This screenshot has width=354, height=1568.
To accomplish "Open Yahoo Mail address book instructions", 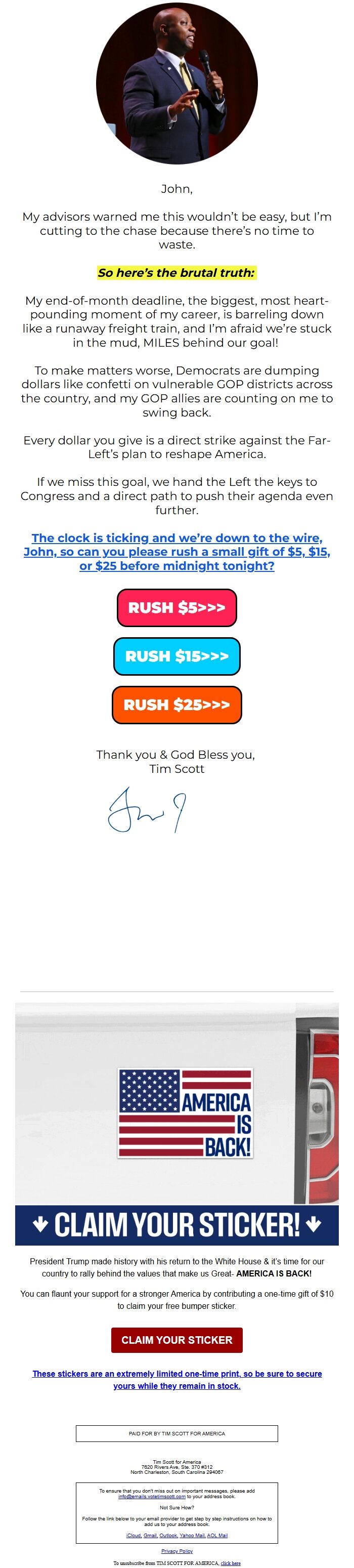I will coord(192,1536).
